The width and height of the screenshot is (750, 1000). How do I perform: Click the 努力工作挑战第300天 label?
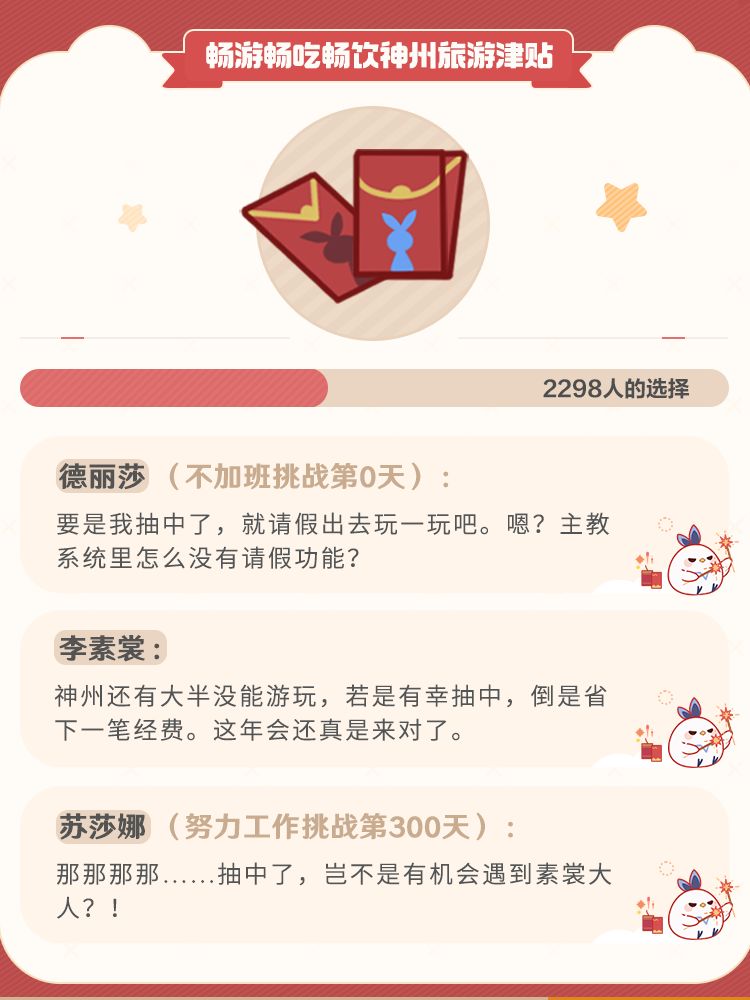click(320, 822)
